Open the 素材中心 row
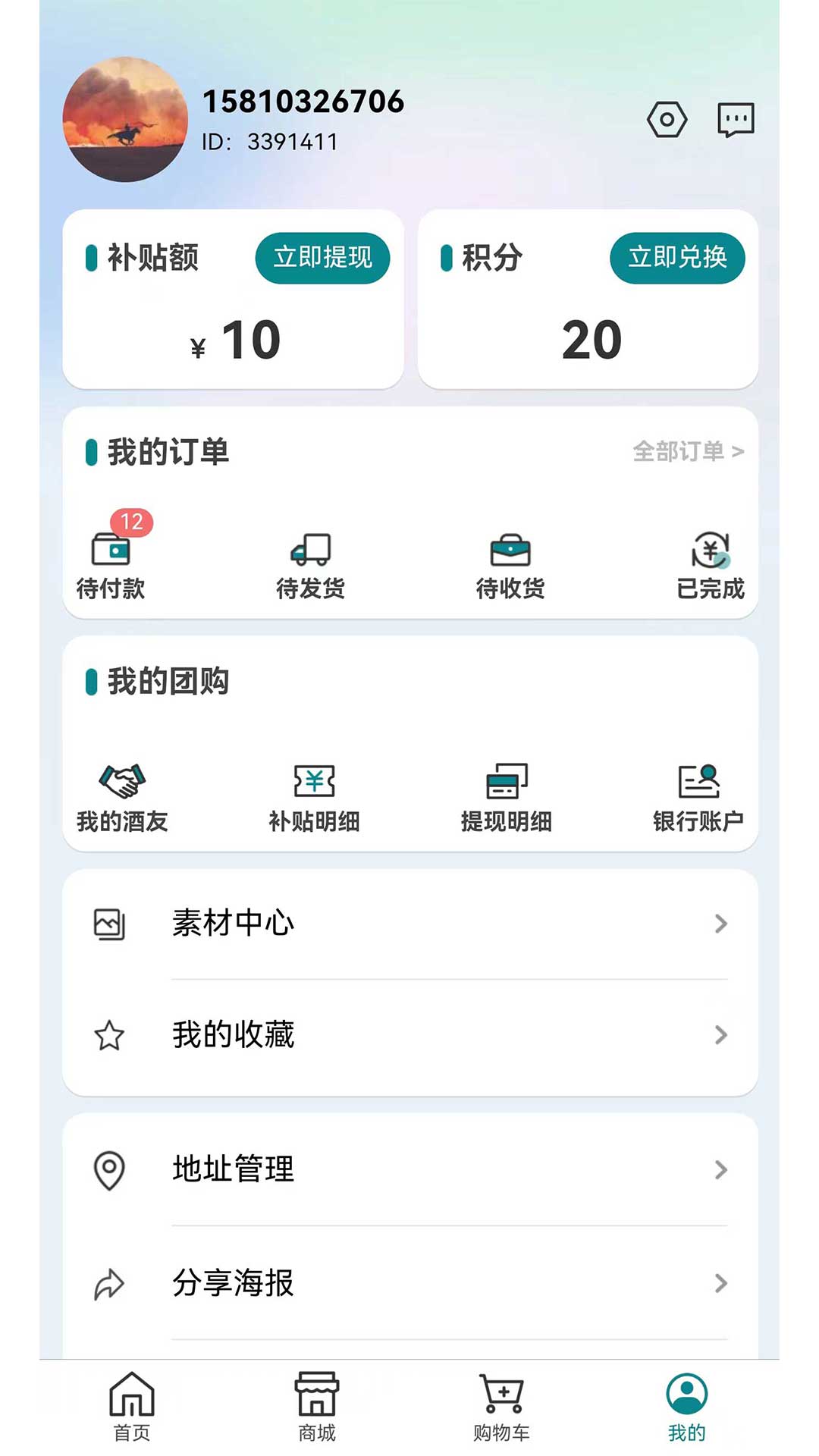 (409, 924)
